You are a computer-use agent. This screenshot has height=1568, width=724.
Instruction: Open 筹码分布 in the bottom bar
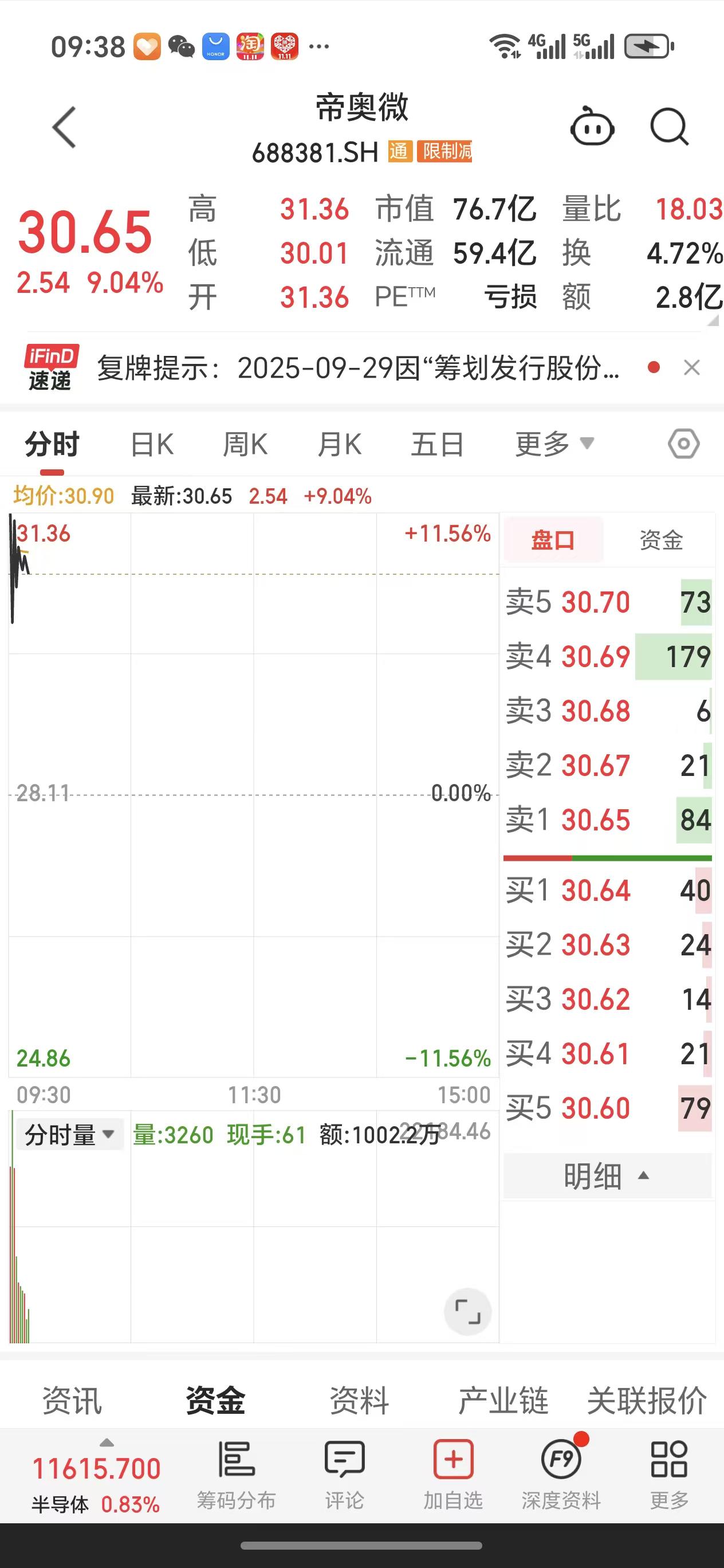pyautogui.click(x=236, y=1474)
